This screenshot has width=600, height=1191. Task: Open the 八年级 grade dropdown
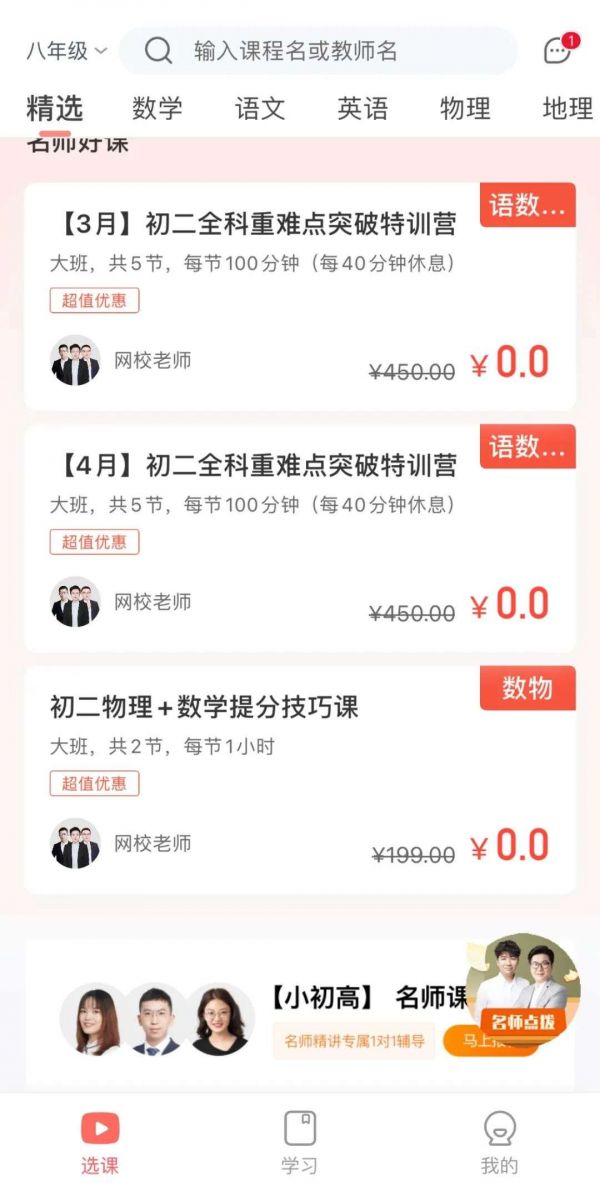click(66, 51)
